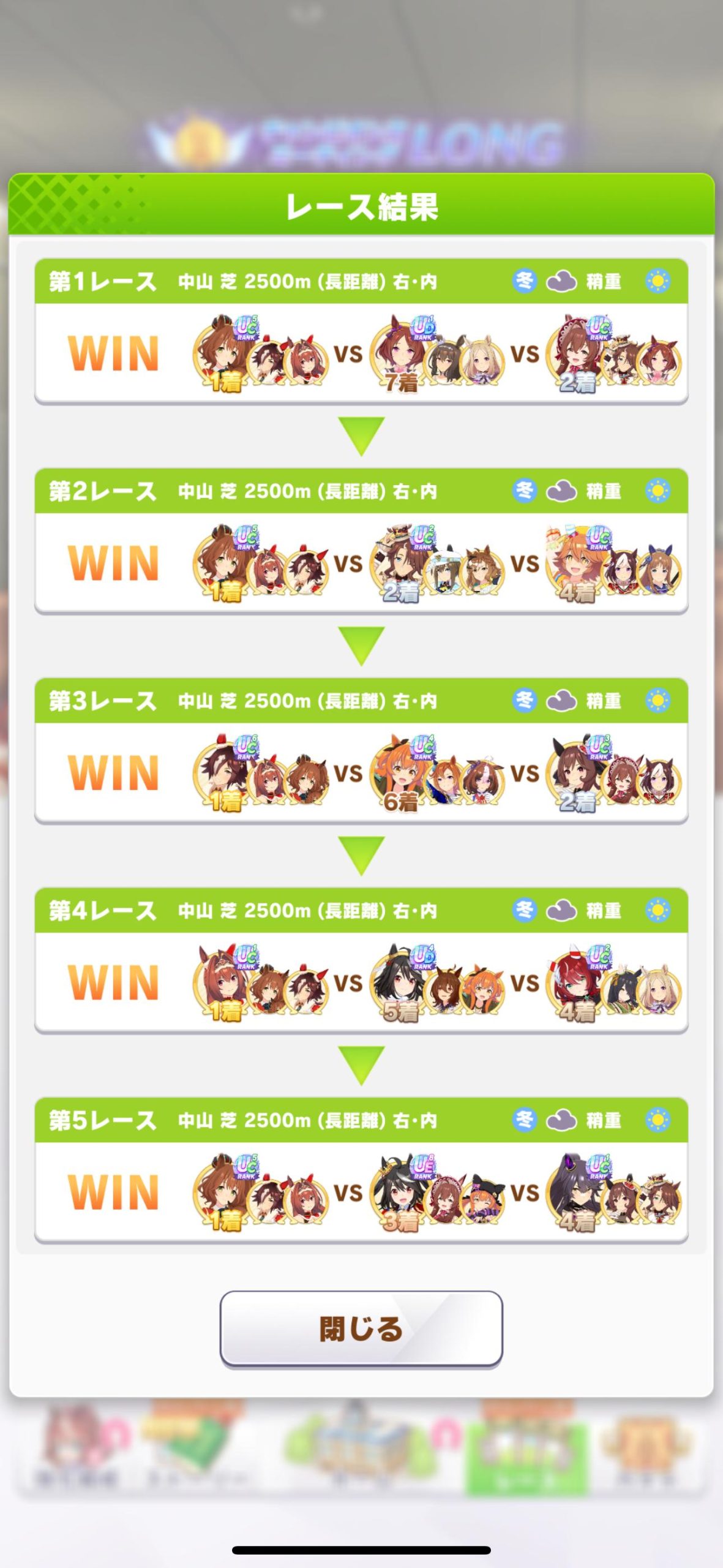Open the 第1レース result row
Image resolution: width=723 pixels, height=1568 pixels.
click(361, 331)
